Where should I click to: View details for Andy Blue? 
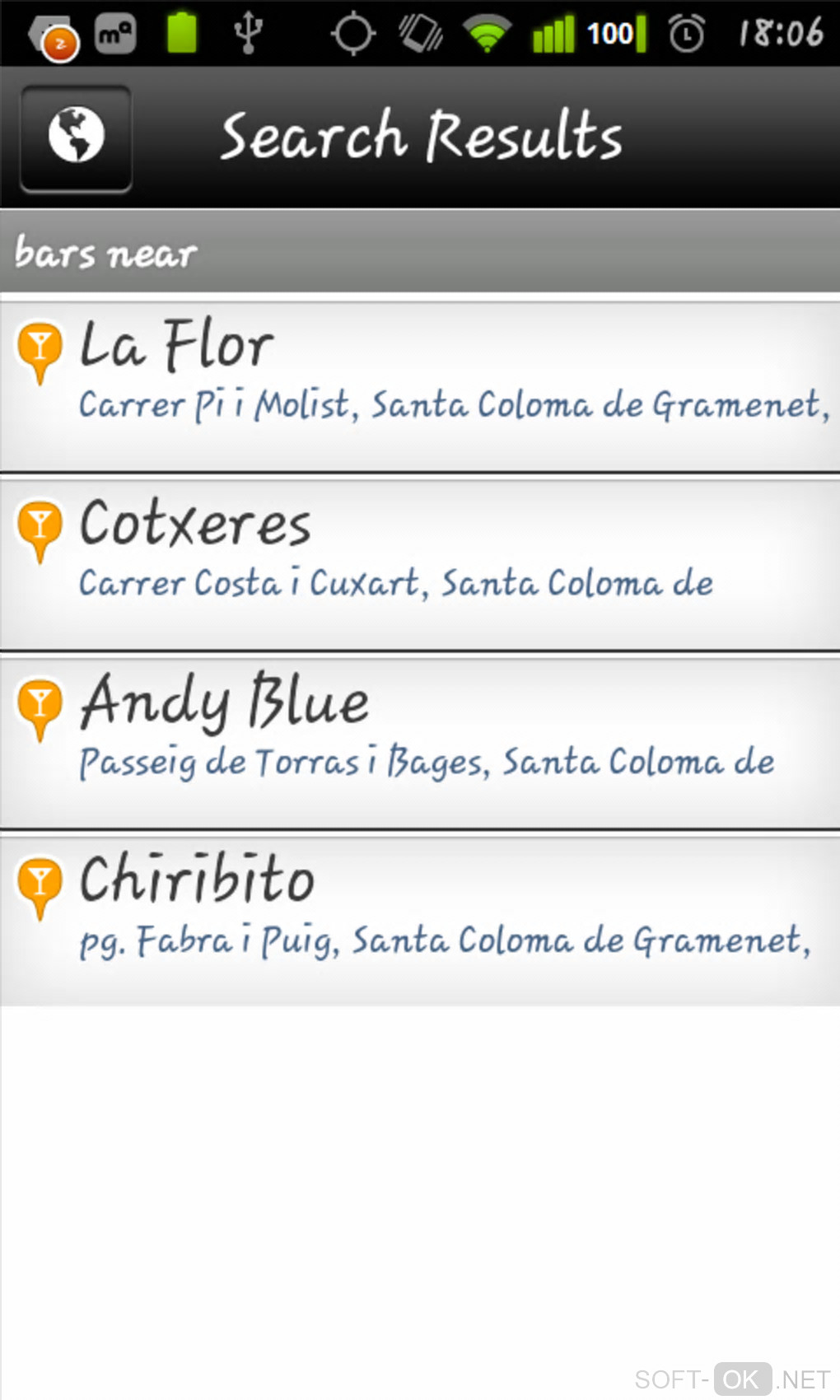coord(420,741)
